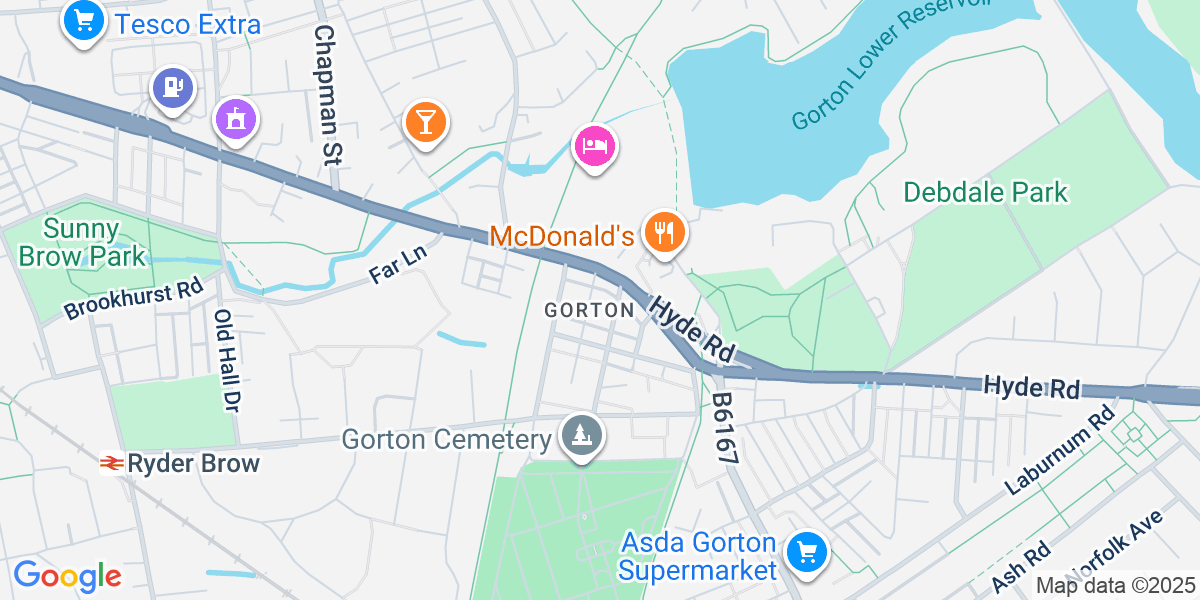Select the petrol station pin
This screenshot has height=600, width=1200.
pyautogui.click(x=173, y=86)
